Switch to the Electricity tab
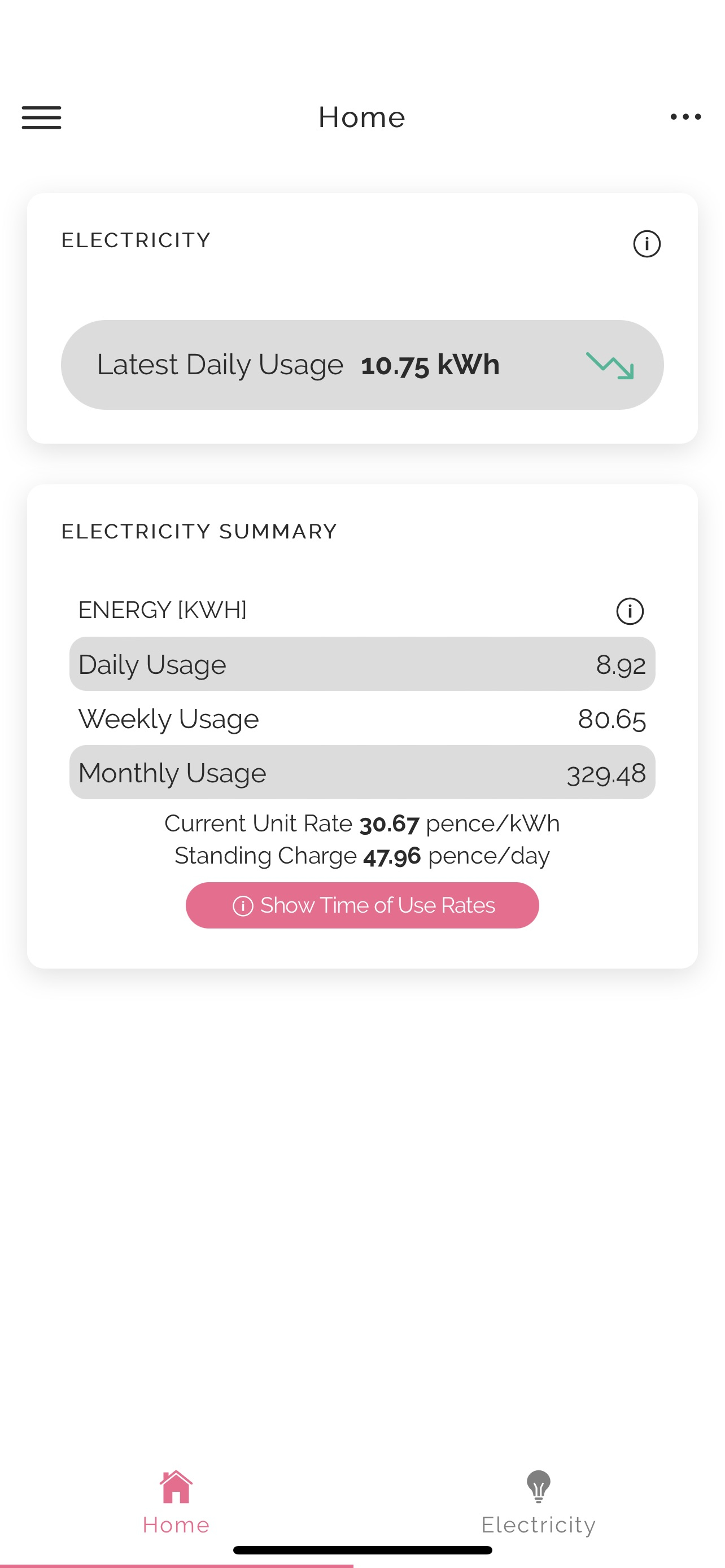This screenshot has width=725, height=1568. pos(538,1503)
